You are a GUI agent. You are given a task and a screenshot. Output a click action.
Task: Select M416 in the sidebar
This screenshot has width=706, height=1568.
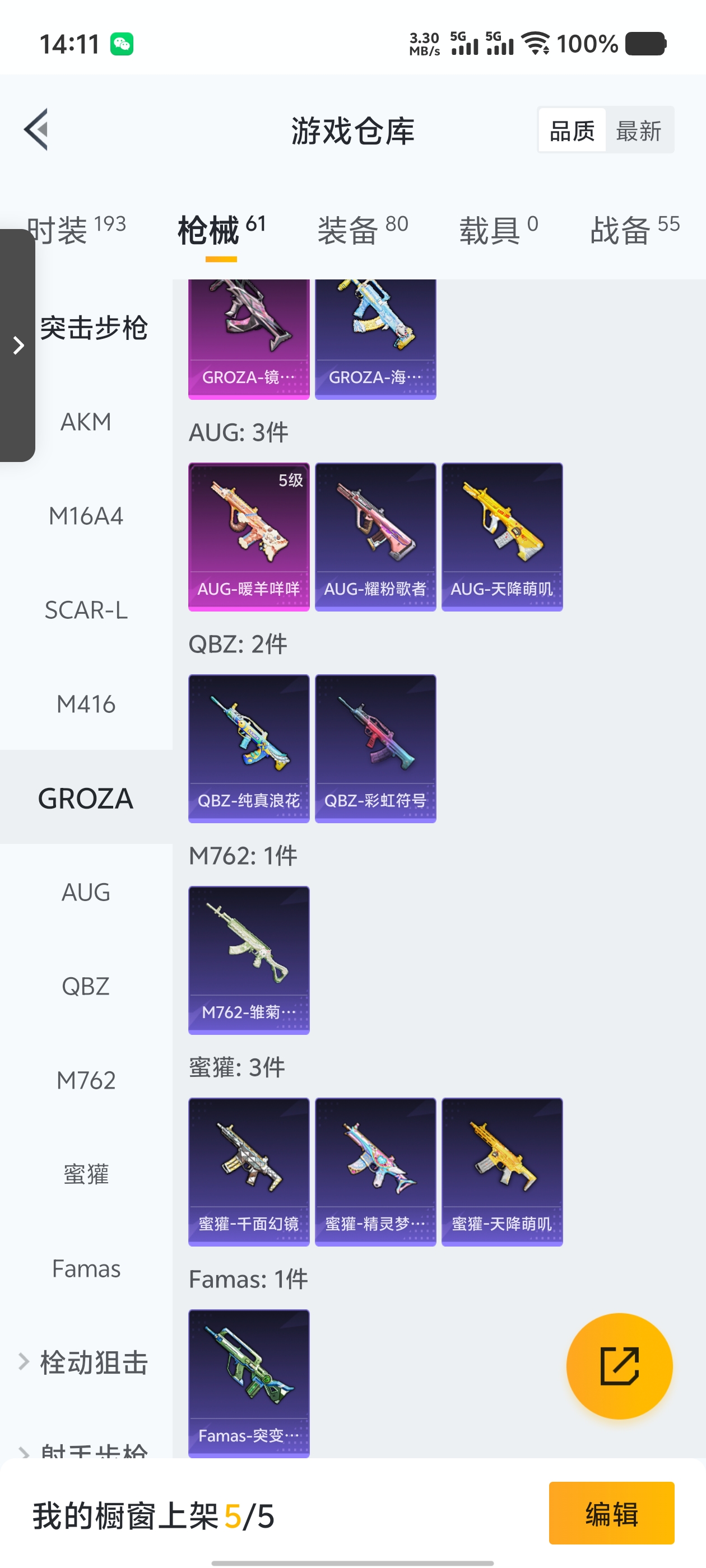(86, 704)
